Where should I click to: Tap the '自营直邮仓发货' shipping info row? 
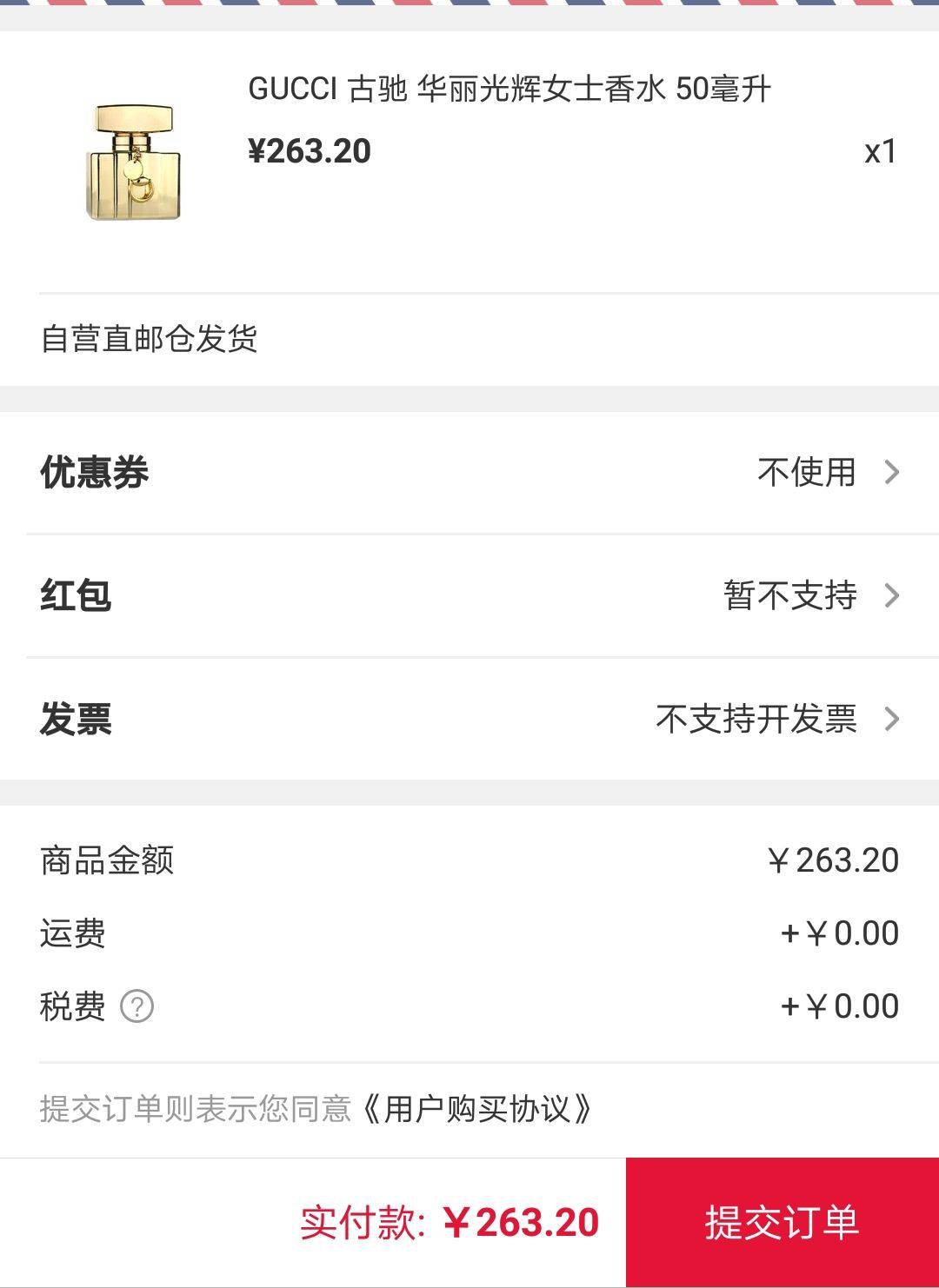pos(151,340)
